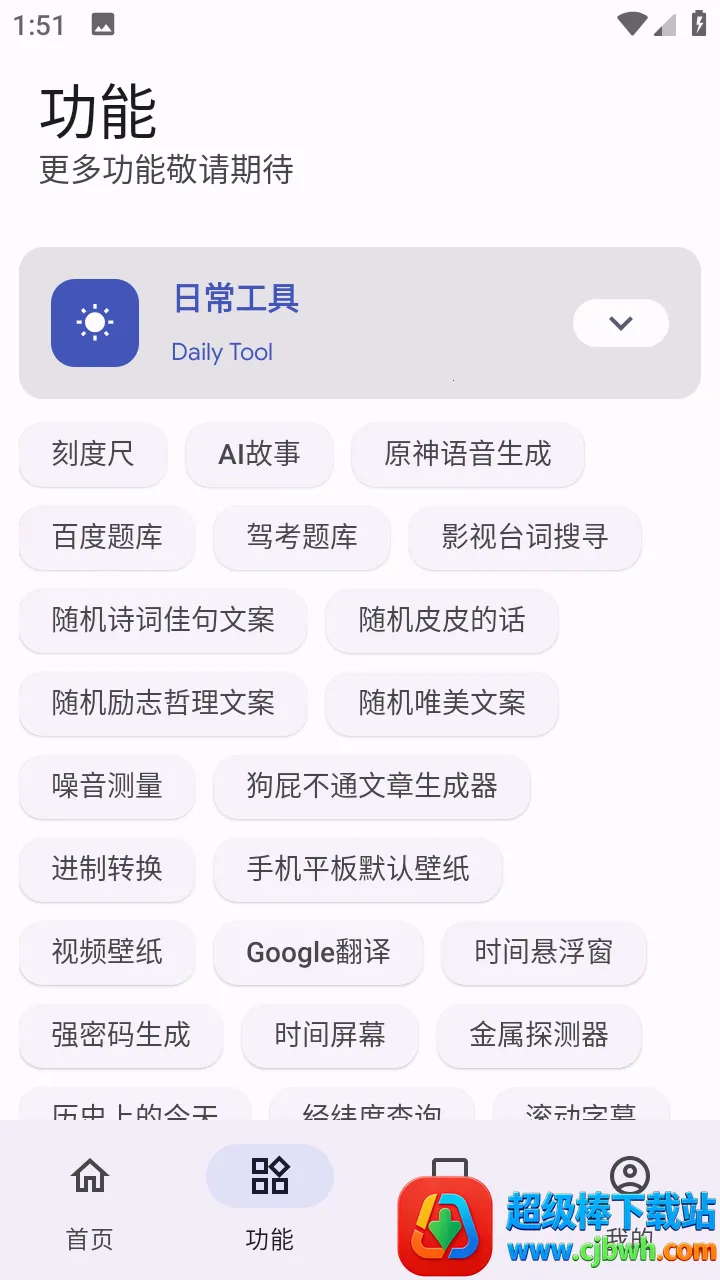The image size is (720, 1280).
Task: Switch to the 首页 tab
Action: [90, 1205]
